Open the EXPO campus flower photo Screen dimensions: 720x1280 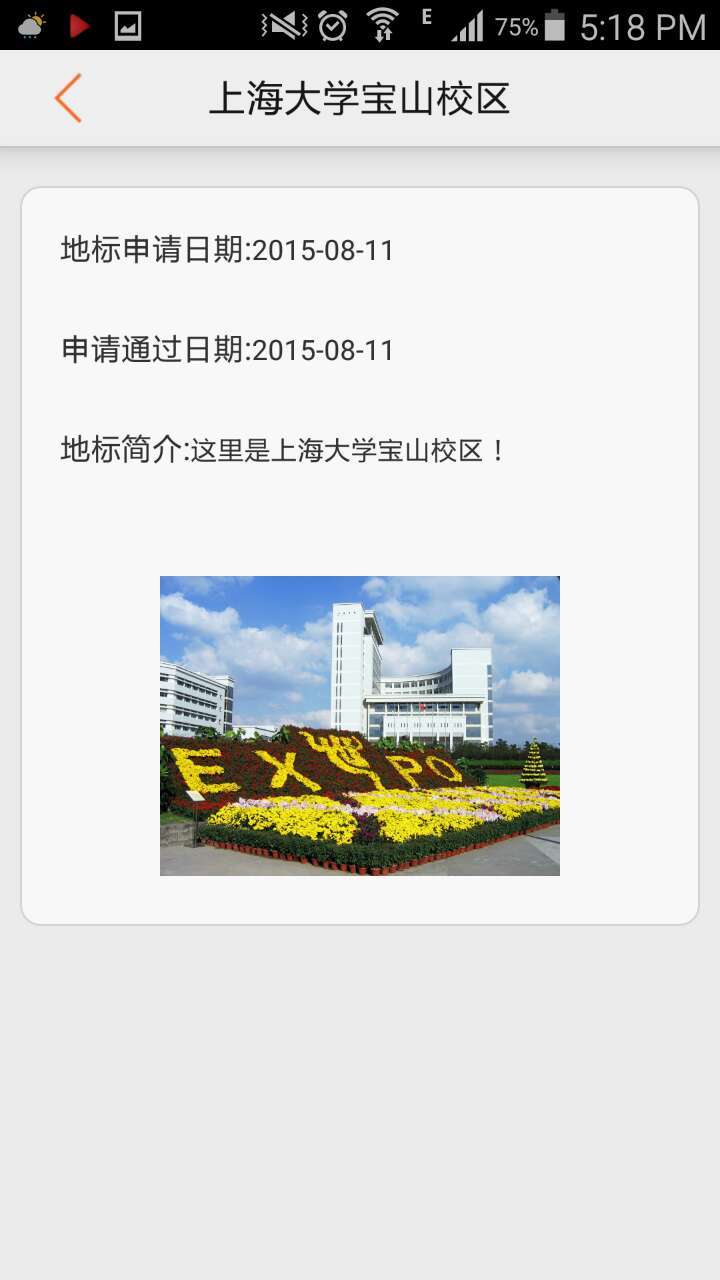click(x=359, y=724)
